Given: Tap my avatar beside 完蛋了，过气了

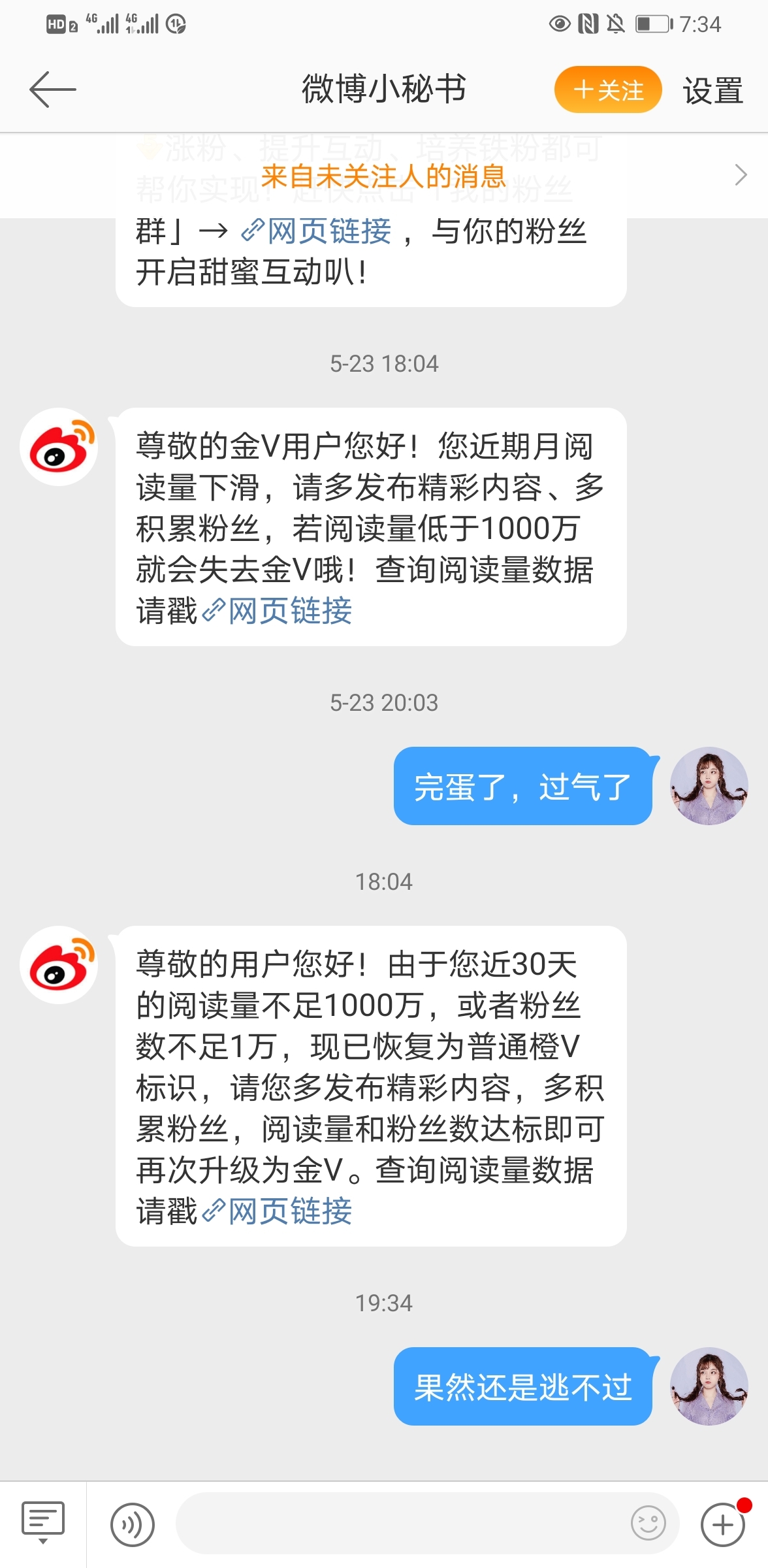Looking at the screenshot, I should pyautogui.click(x=709, y=786).
